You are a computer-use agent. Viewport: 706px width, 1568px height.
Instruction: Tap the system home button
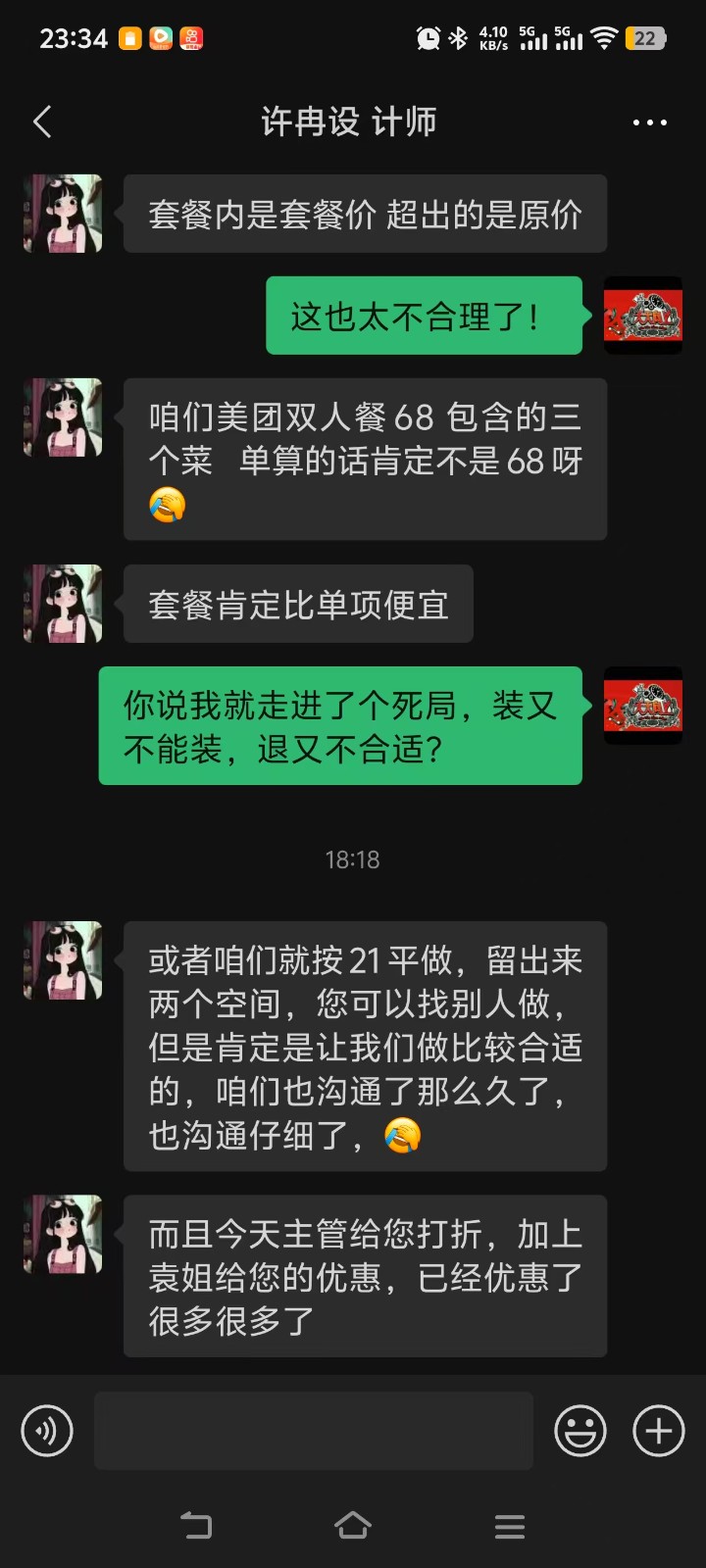click(x=353, y=1526)
